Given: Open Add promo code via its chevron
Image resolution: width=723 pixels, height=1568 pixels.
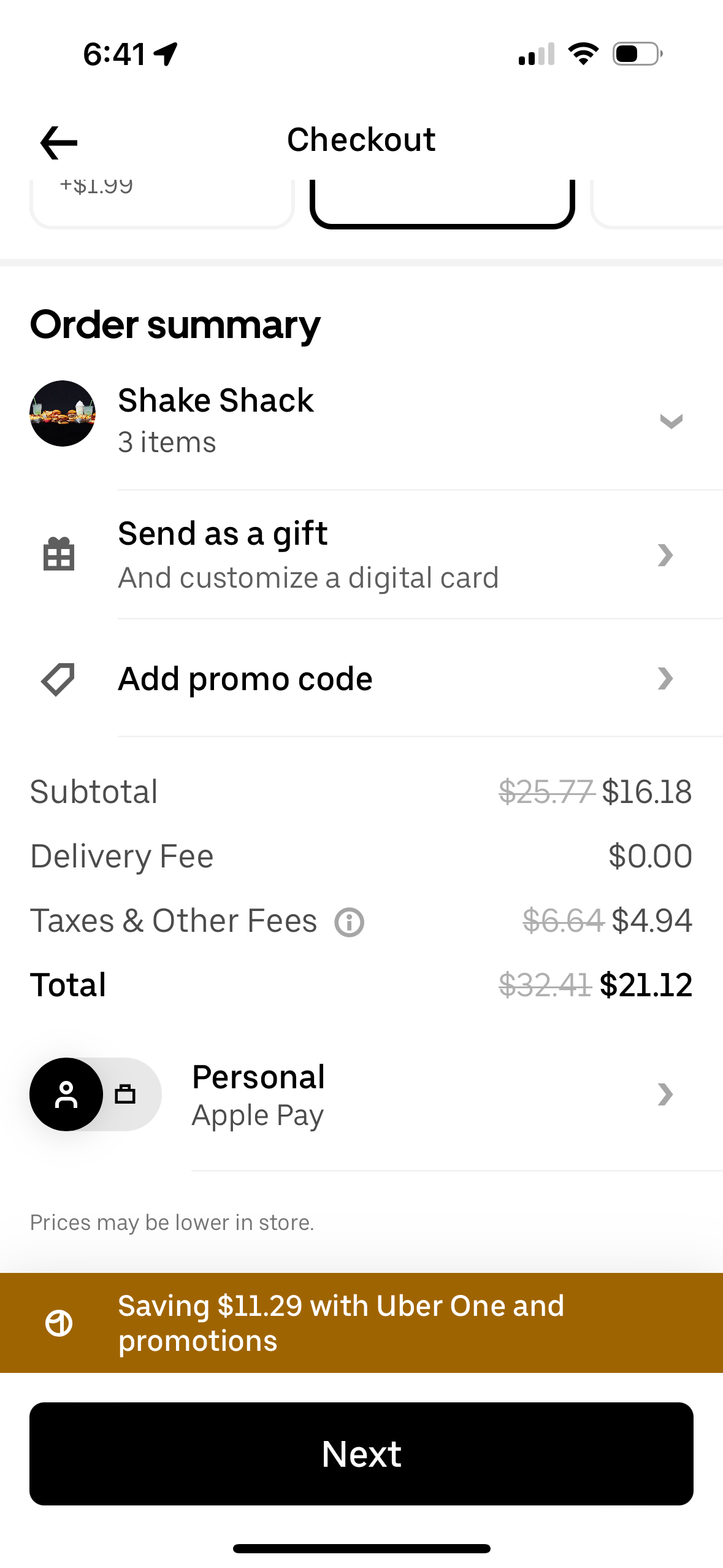Looking at the screenshot, I should click(x=665, y=678).
